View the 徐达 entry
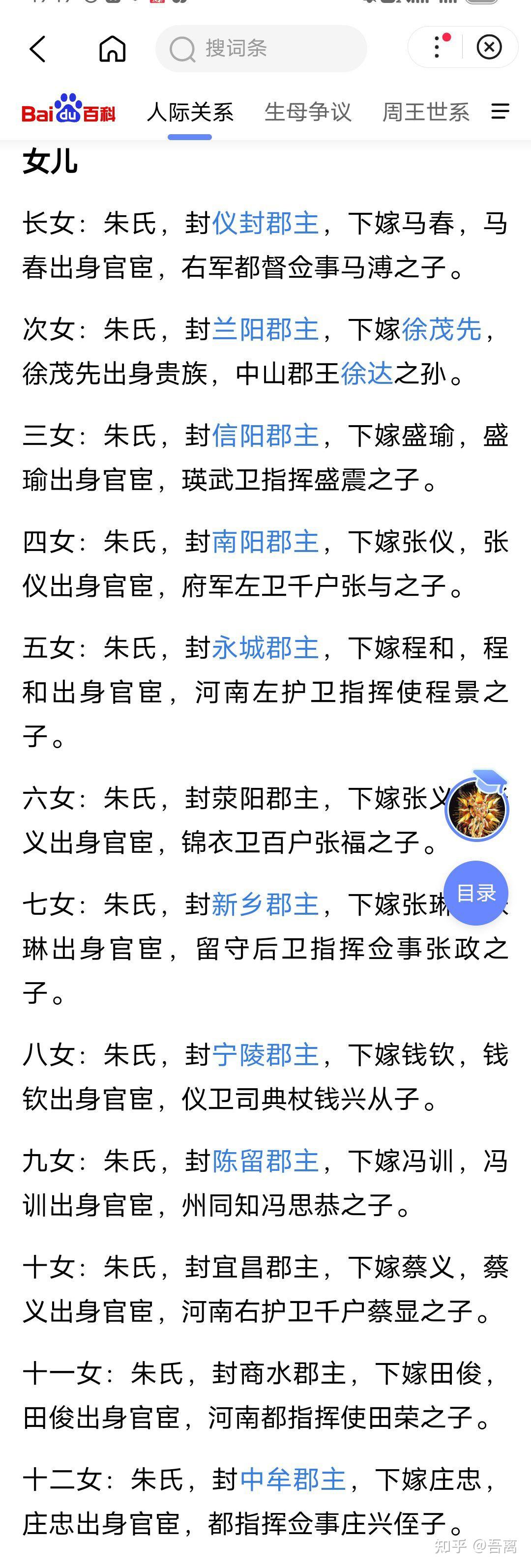 [x=367, y=374]
